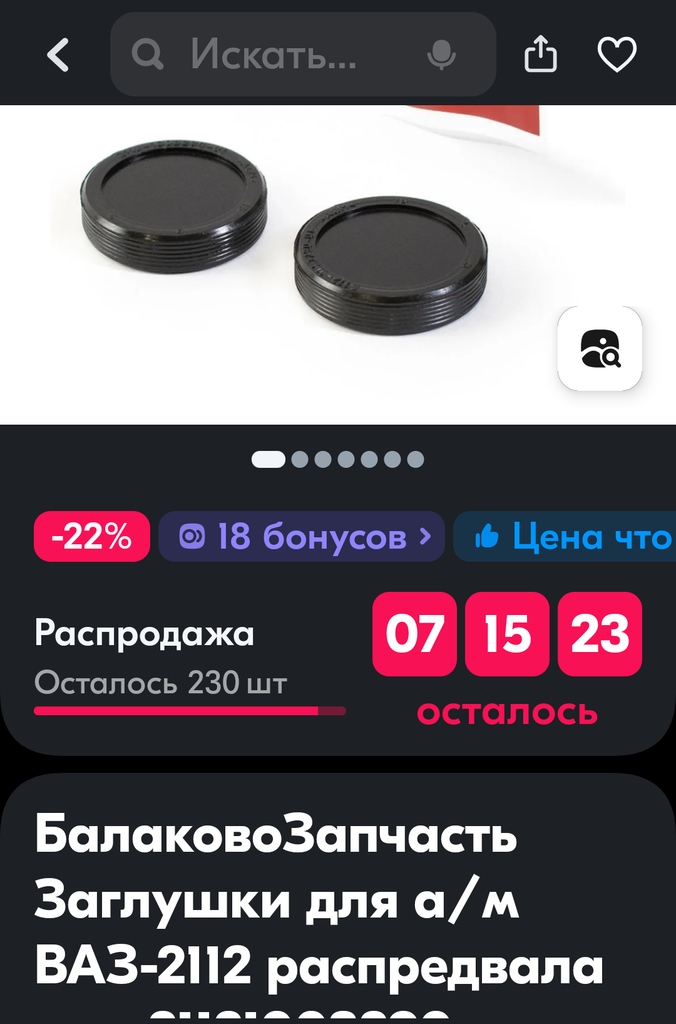676x1024 pixels.
Task: Start voice search with microphone
Action: [x=441, y=55]
